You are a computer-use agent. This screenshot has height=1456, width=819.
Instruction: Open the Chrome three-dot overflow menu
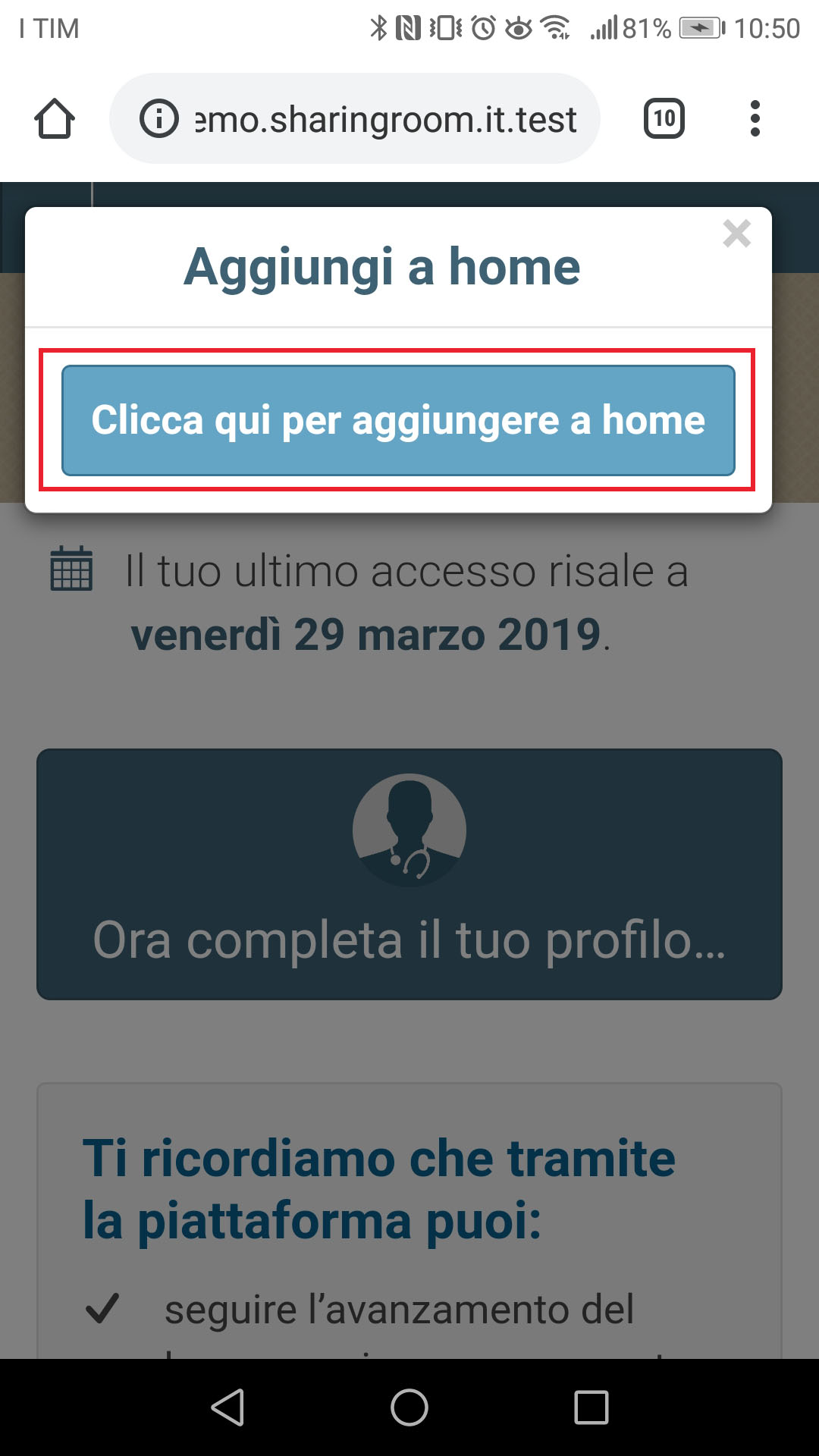tap(756, 118)
